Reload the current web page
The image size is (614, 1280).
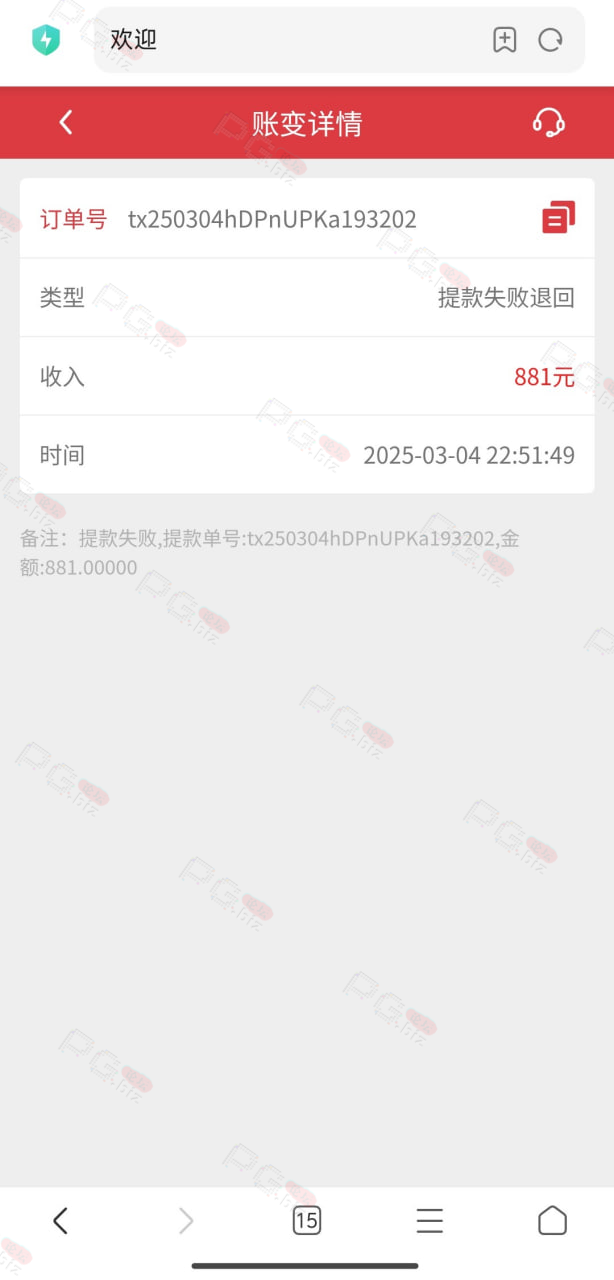[x=551, y=40]
